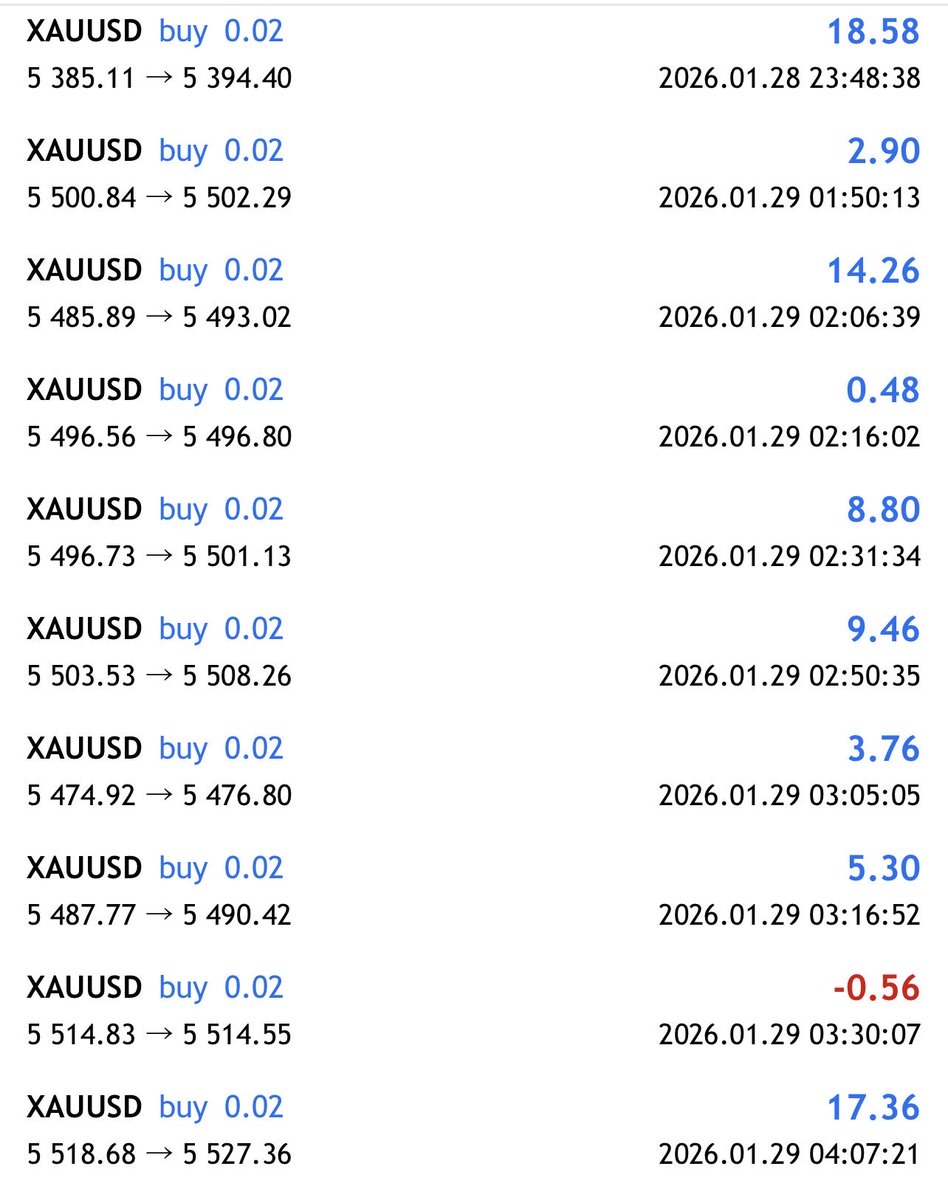Screen dimensions: 948x1200
Task: Open the trade closed at 23:48:38
Action: click(x=474, y=54)
